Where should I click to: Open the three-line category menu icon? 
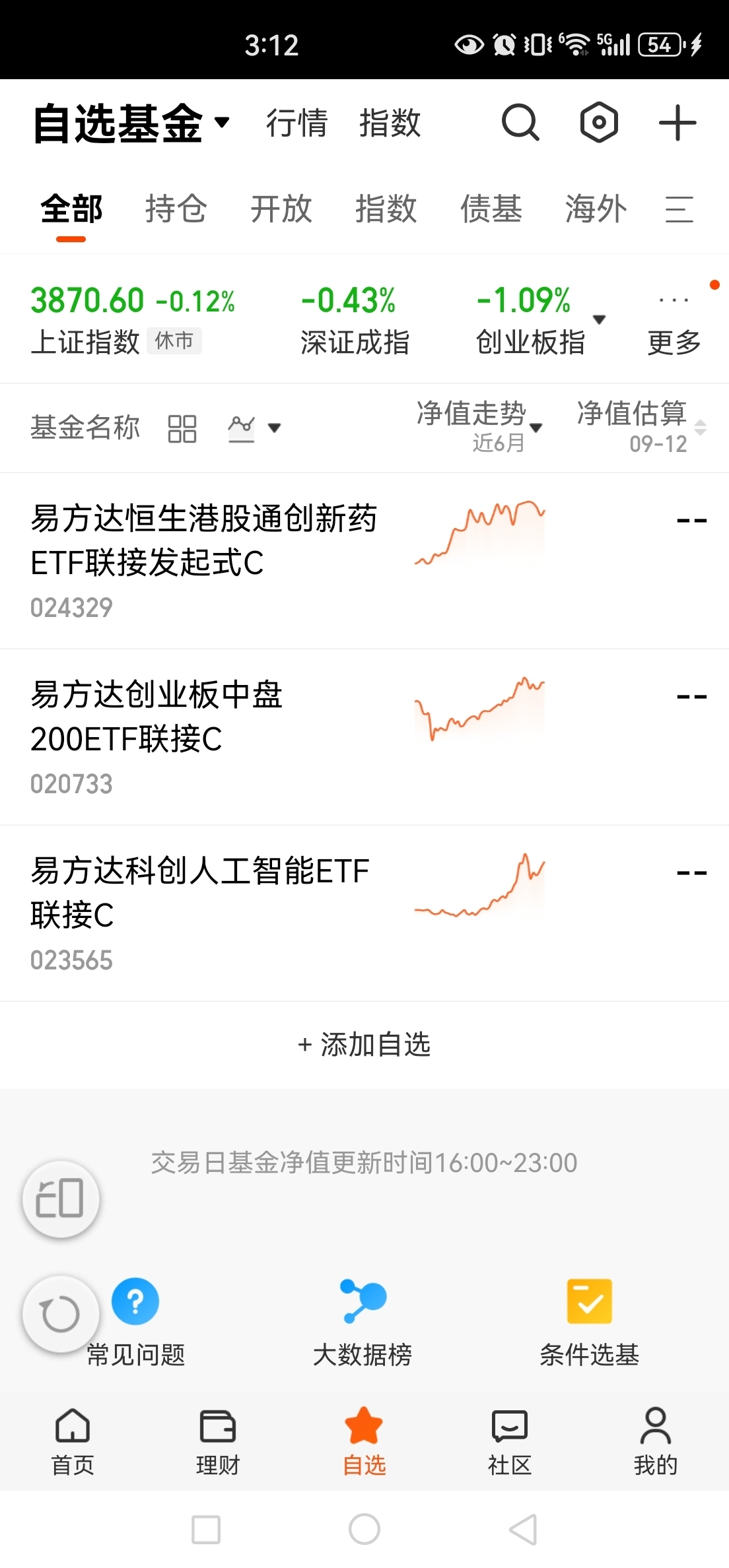pyautogui.click(x=679, y=210)
